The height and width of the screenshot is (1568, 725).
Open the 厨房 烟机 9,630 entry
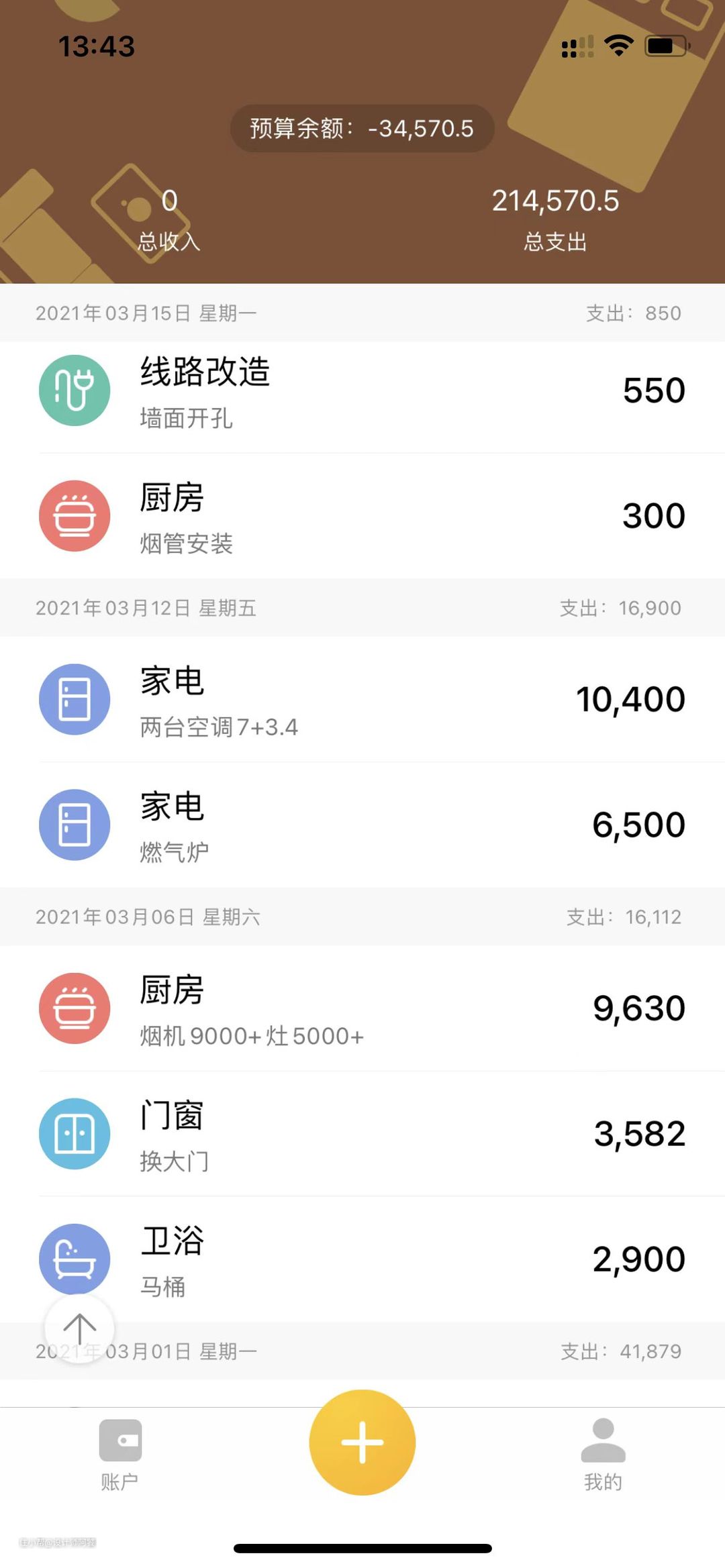pyautogui.click(x=362, y=1008)
